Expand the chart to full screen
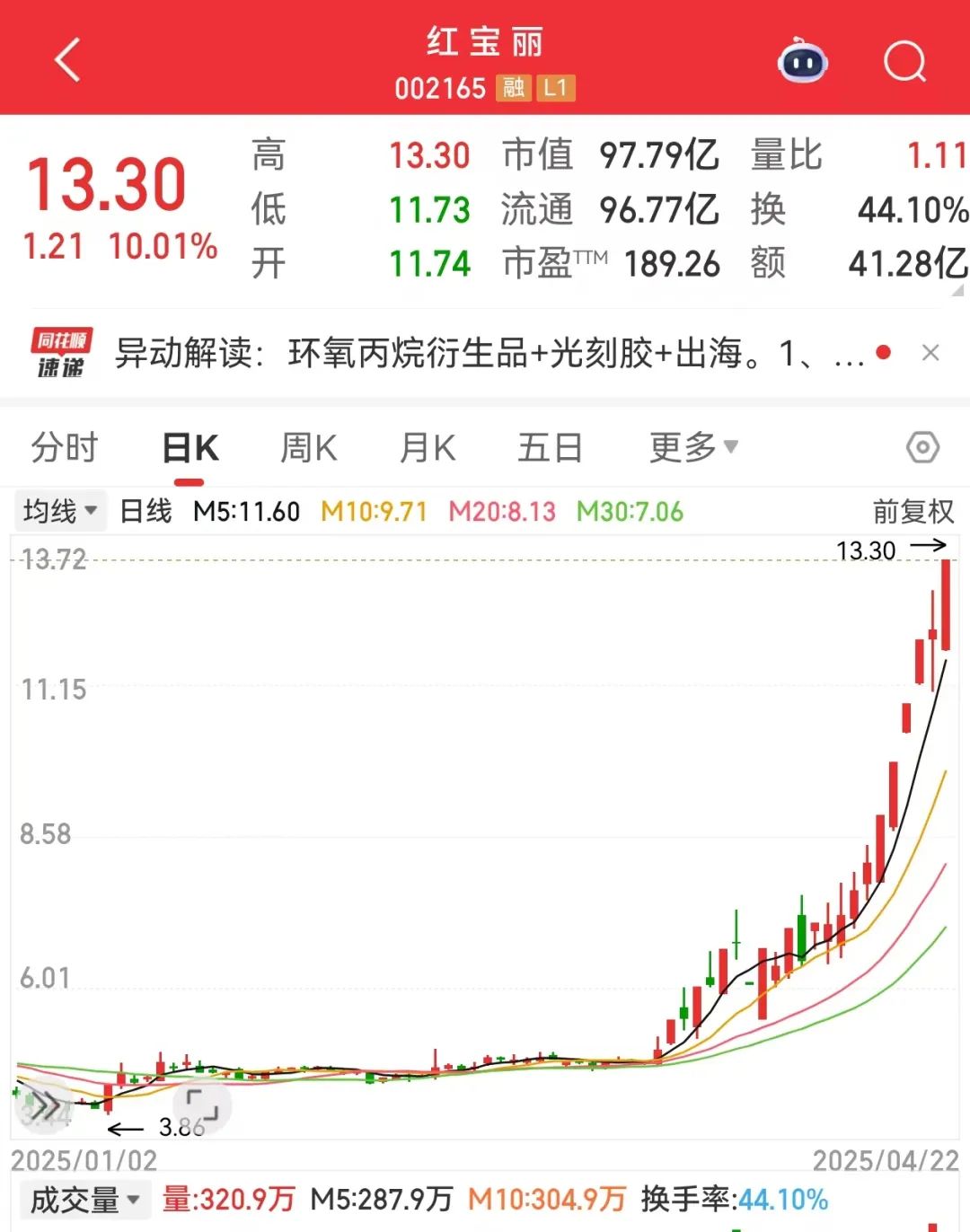The width and height of the screenshot is (970, 1232). [x=202, y=1104]
